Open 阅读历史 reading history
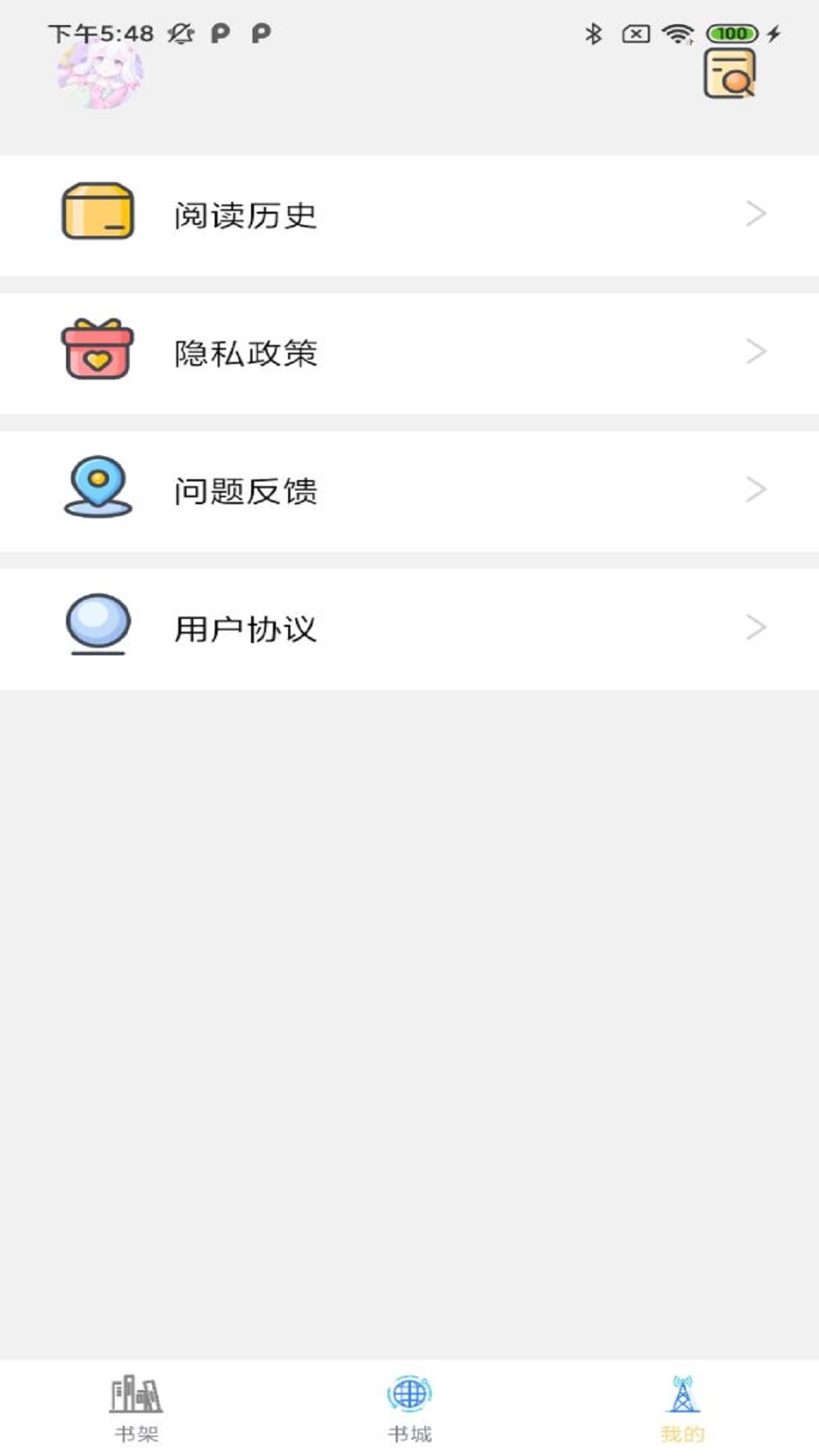Screen dimensions: 819x1456 point(409,215)
